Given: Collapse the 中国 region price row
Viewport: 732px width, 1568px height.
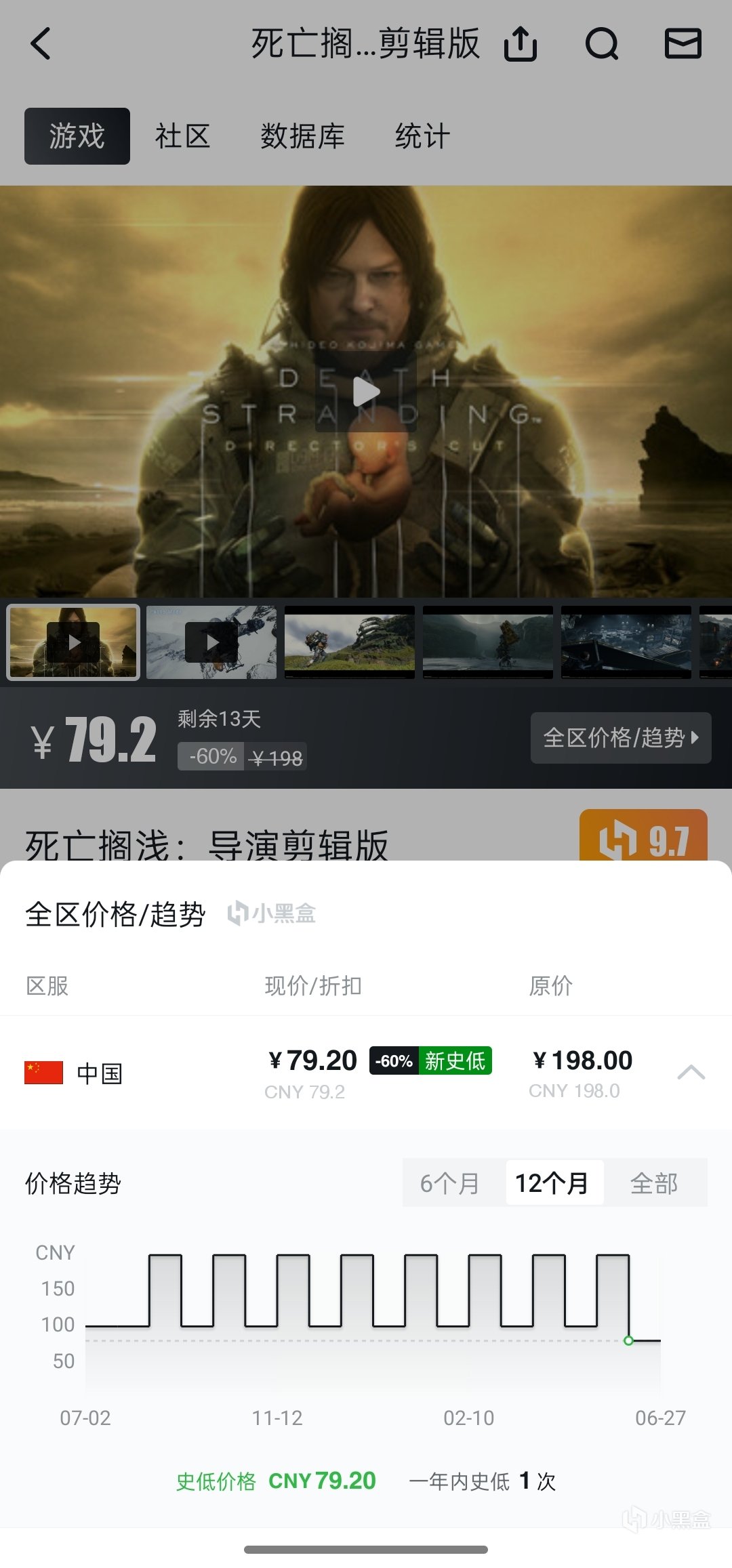Looking at the screenshot, I should tap(691, 1072).
